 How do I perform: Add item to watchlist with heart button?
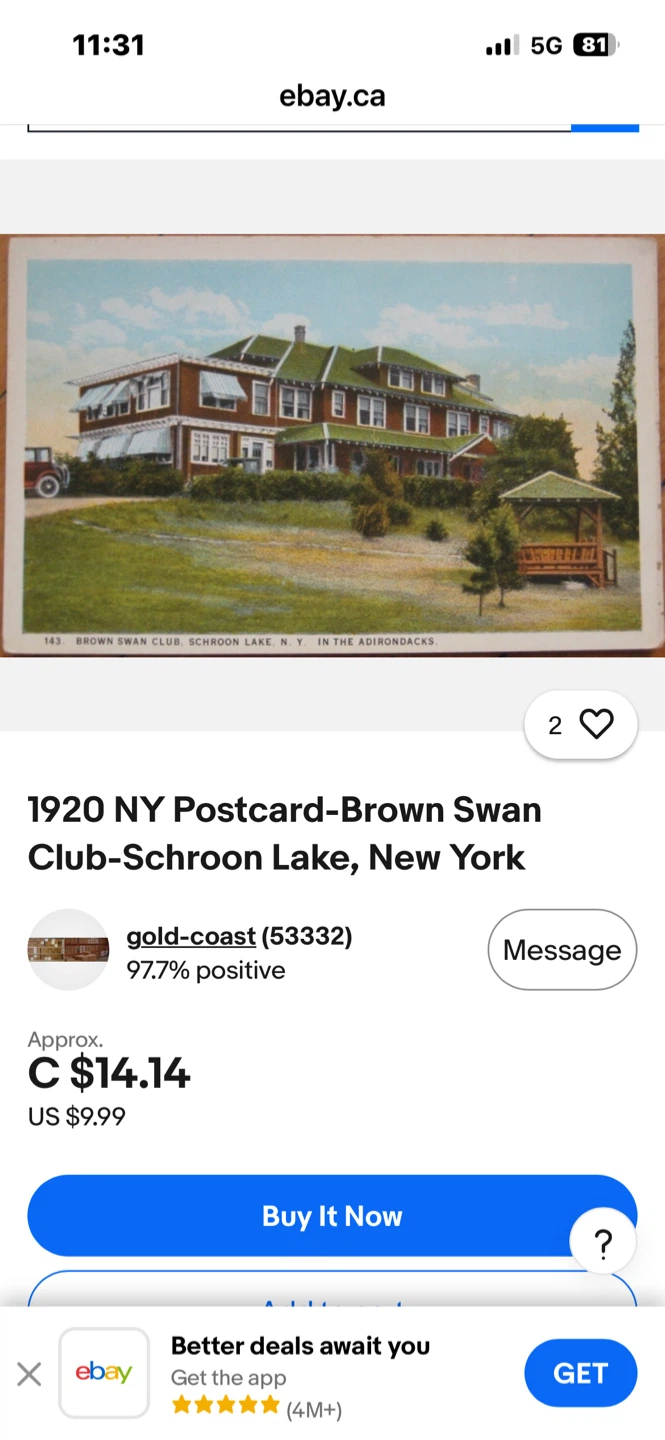click(x=581, y=724)
